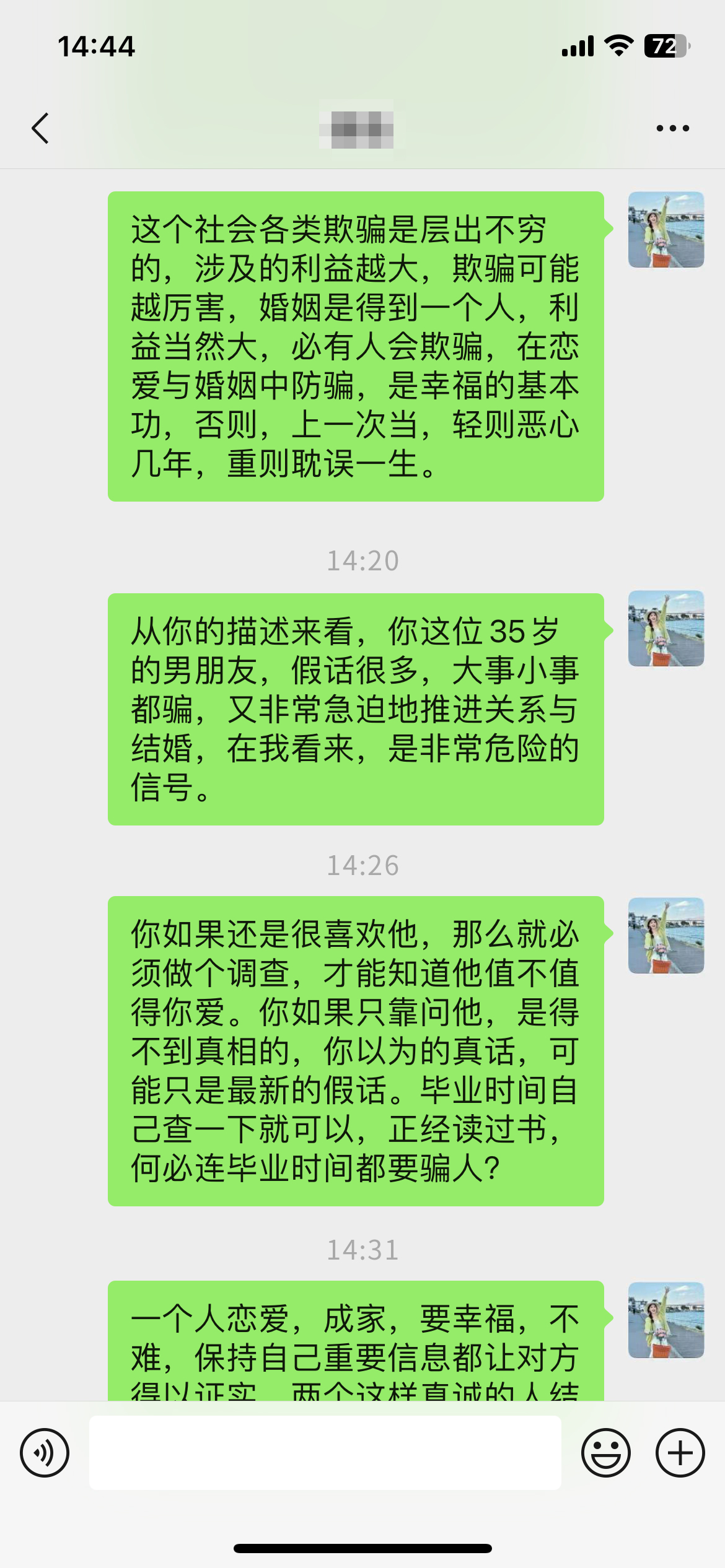
Task: Tap the message text field
Action: [325, 1452]
